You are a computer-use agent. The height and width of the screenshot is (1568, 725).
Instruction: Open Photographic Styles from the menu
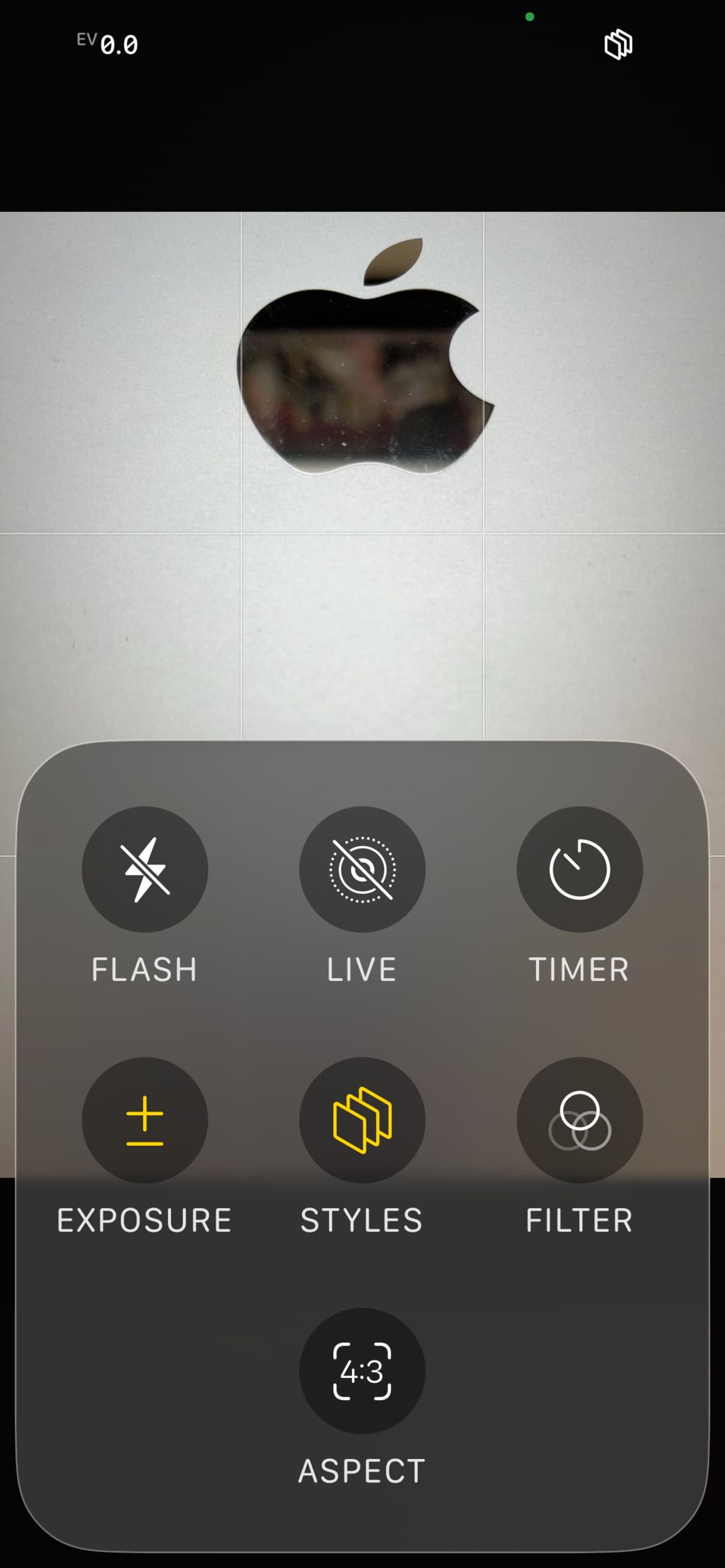pyautogui.click(x=362, y=1119)
